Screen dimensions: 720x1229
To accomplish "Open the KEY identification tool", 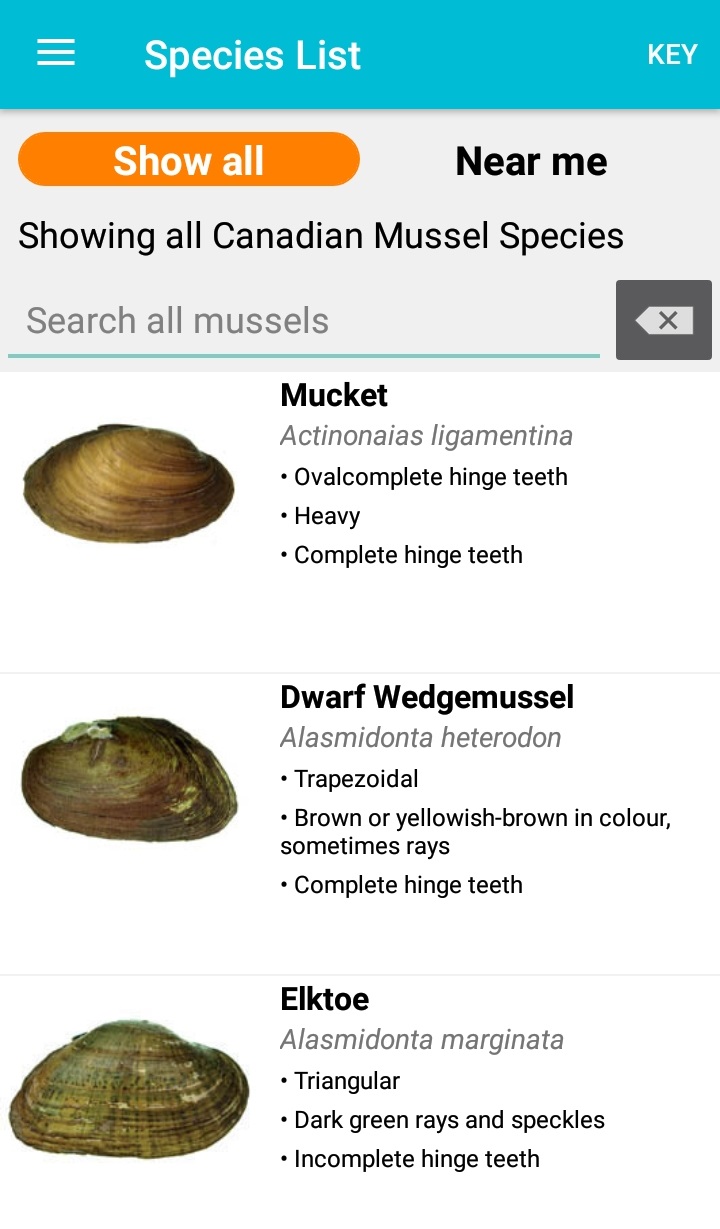I will (672, 54).
